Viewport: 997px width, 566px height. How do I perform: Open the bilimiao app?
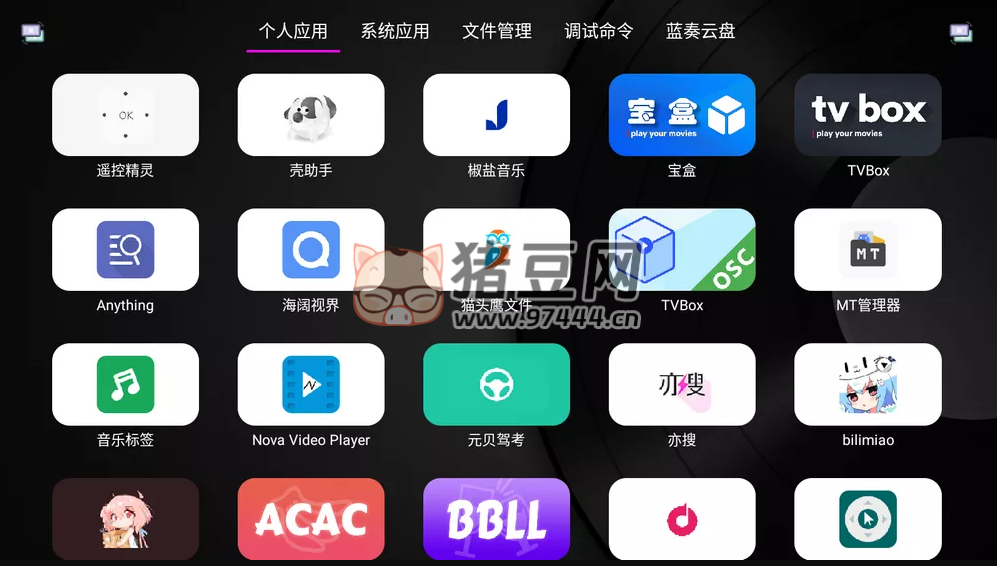click(x=868, y=385)
